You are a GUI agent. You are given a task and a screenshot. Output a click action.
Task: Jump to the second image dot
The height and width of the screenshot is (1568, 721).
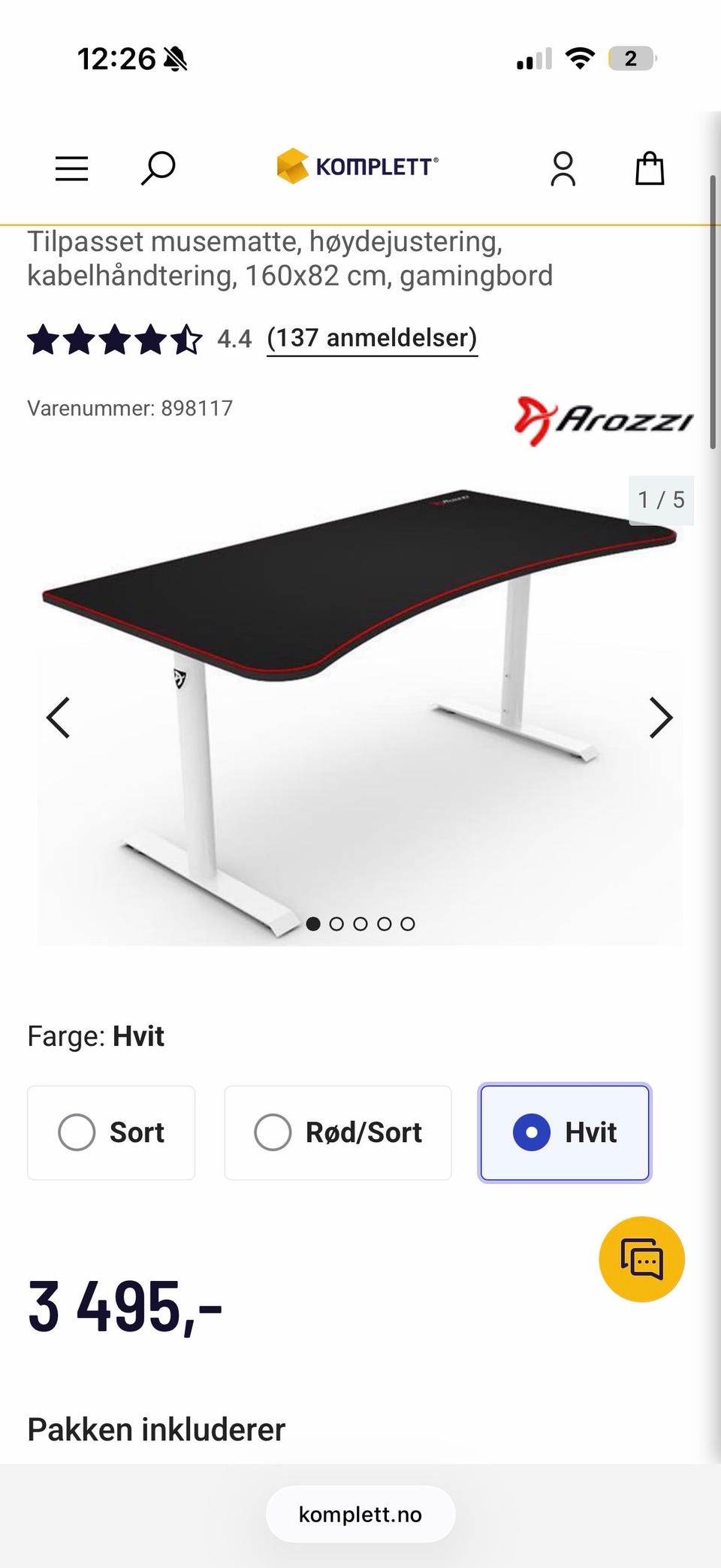[x=336, y=924]
